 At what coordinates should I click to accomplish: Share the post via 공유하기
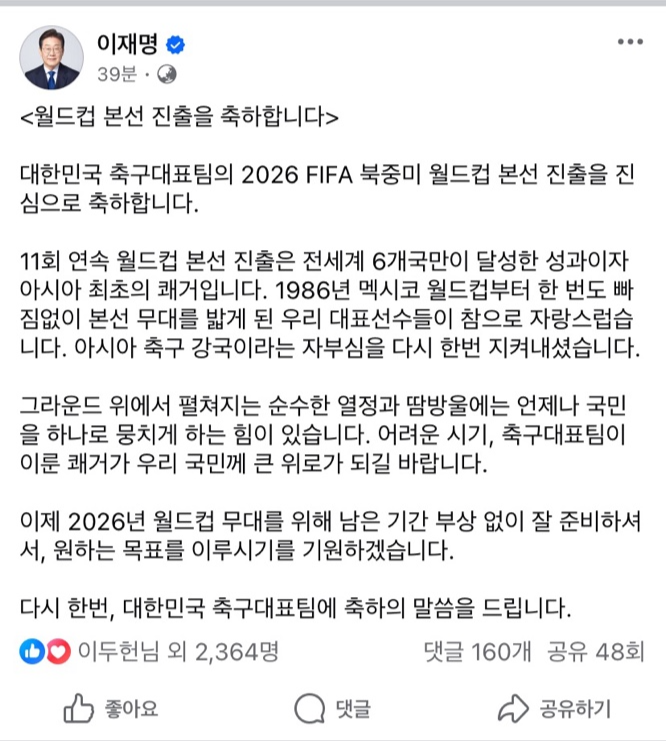click(x=555, y=709)
